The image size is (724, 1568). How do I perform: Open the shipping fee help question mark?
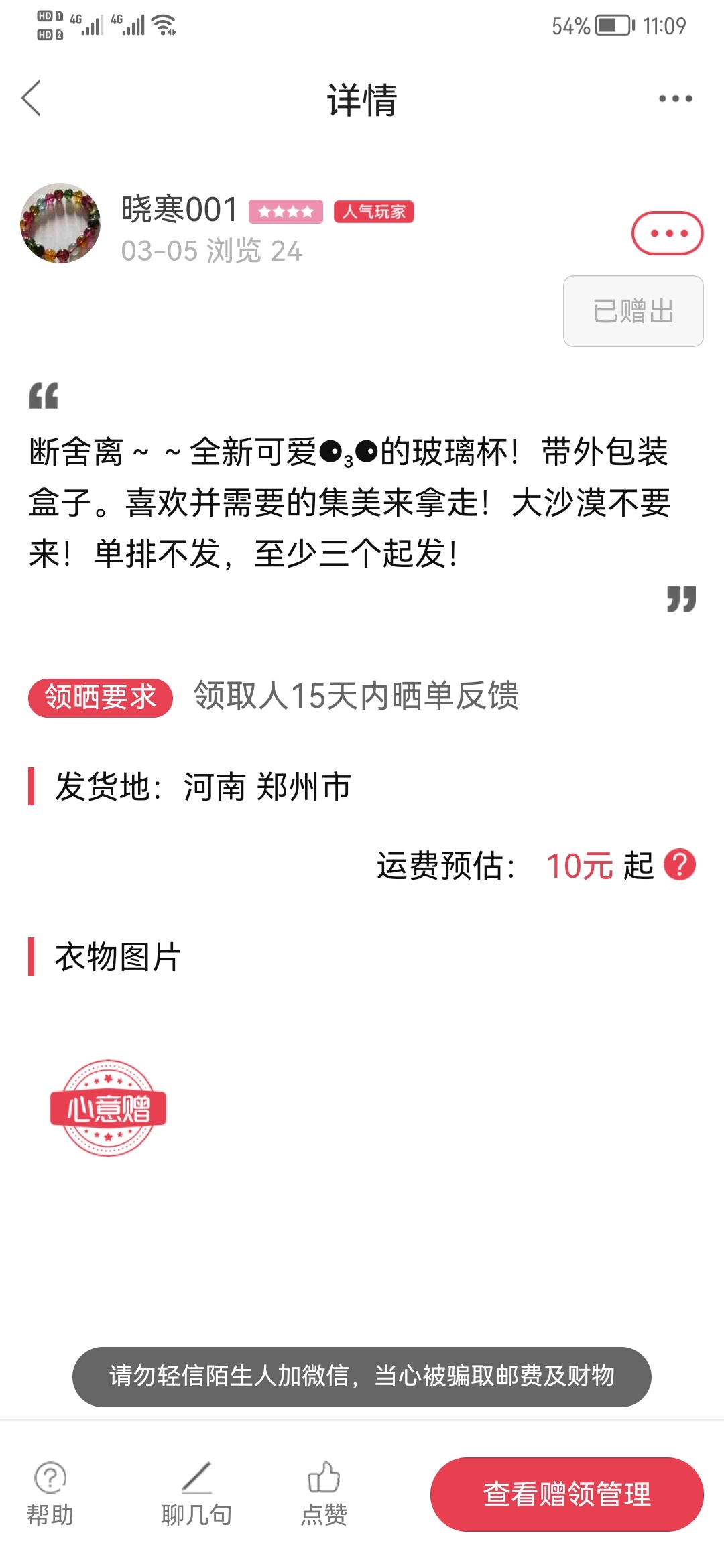click(680, 864)
